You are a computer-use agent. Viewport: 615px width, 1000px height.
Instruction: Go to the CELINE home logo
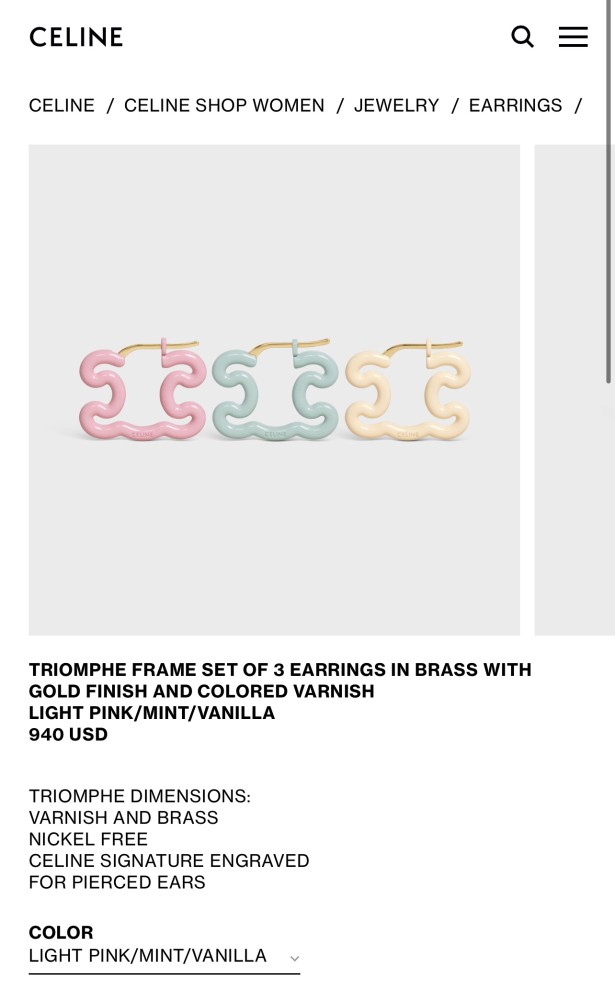point(76,37)
